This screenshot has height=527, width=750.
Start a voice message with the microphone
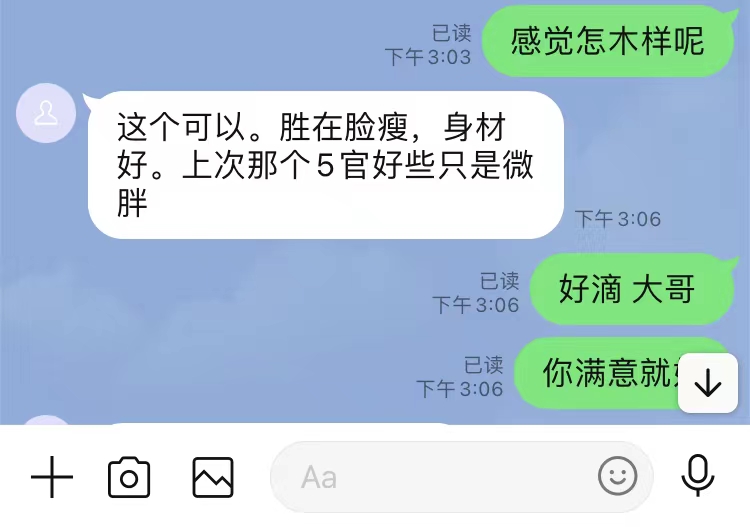coord(697,477)
